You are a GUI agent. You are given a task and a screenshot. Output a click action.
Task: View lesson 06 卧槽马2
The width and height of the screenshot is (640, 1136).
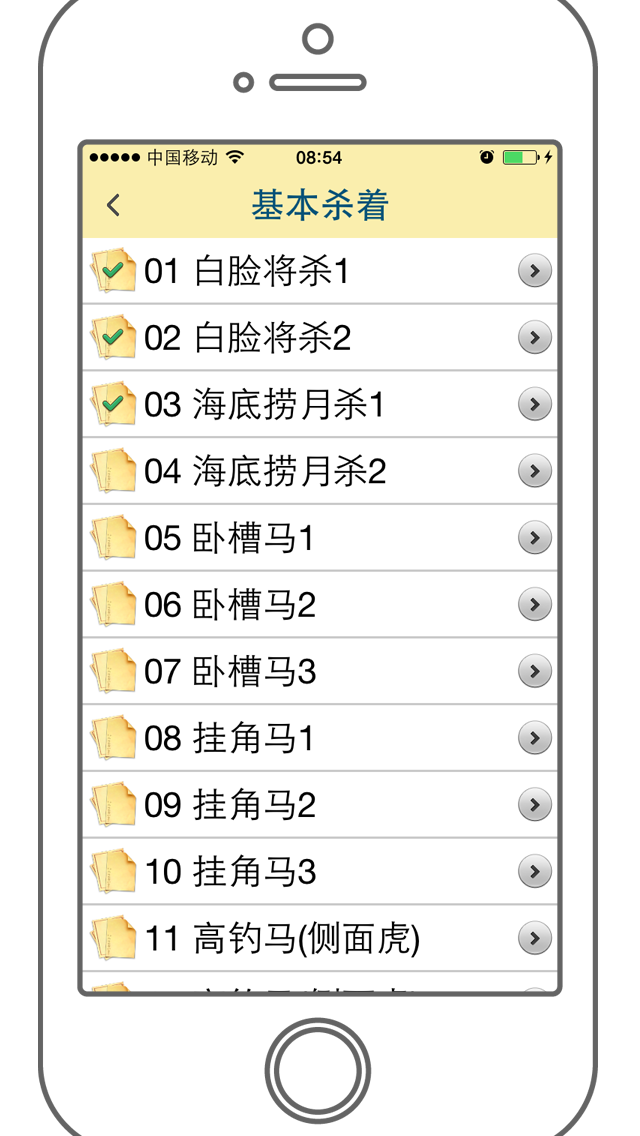click(x=320, y=605)
